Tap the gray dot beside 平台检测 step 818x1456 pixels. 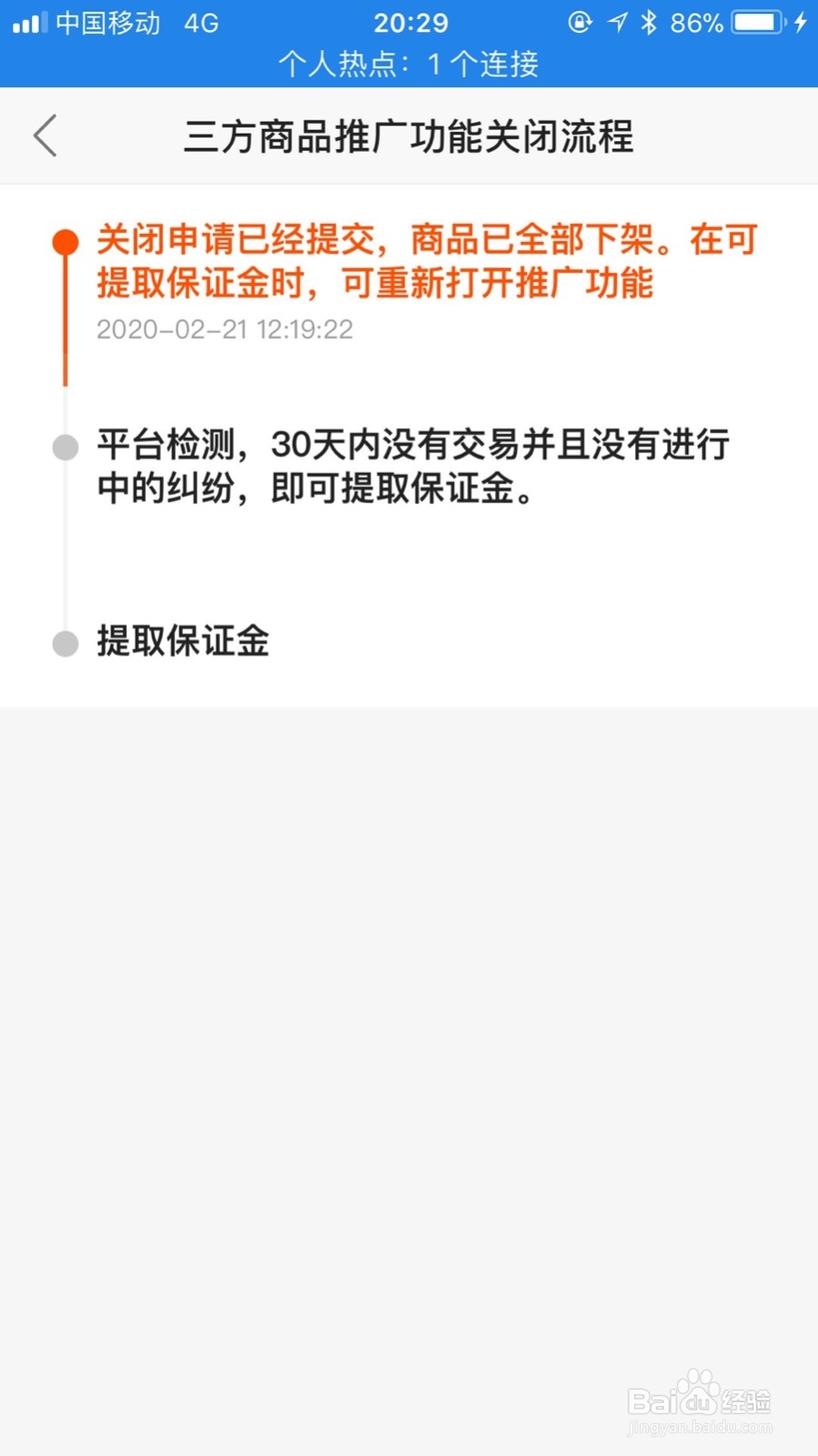pyautogui.click(x=65, y=446)
